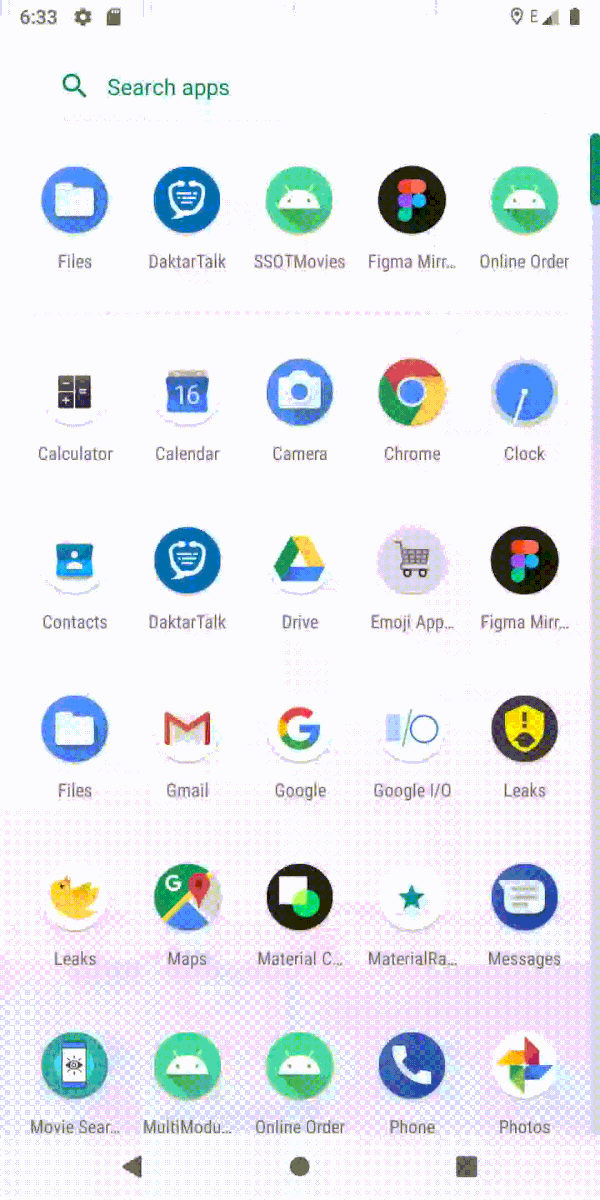The image size is (600, 1200).
Task: Launch SSOTMovies from suggested apps
Action: pos(300,201)
